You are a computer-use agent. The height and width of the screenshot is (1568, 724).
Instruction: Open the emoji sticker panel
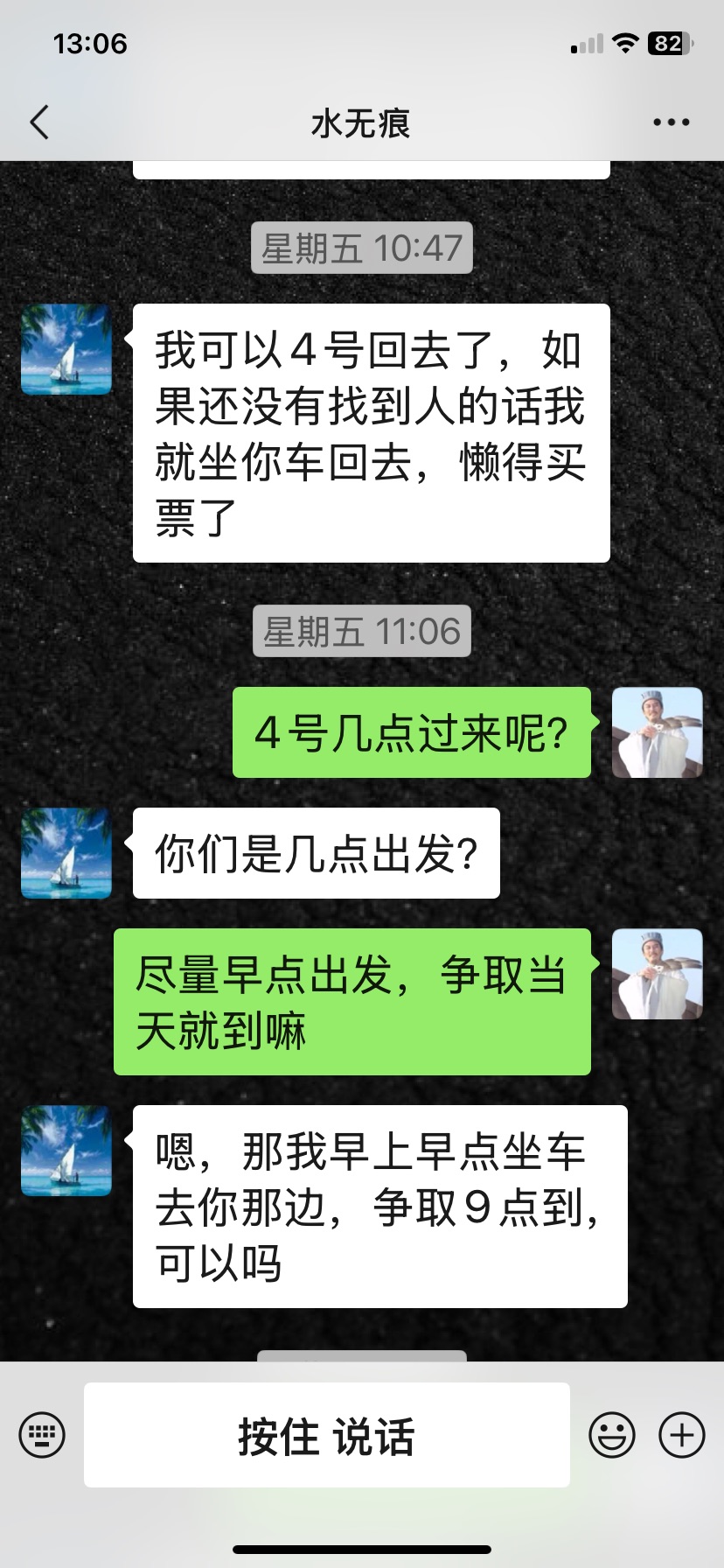tap(611, 1435)
